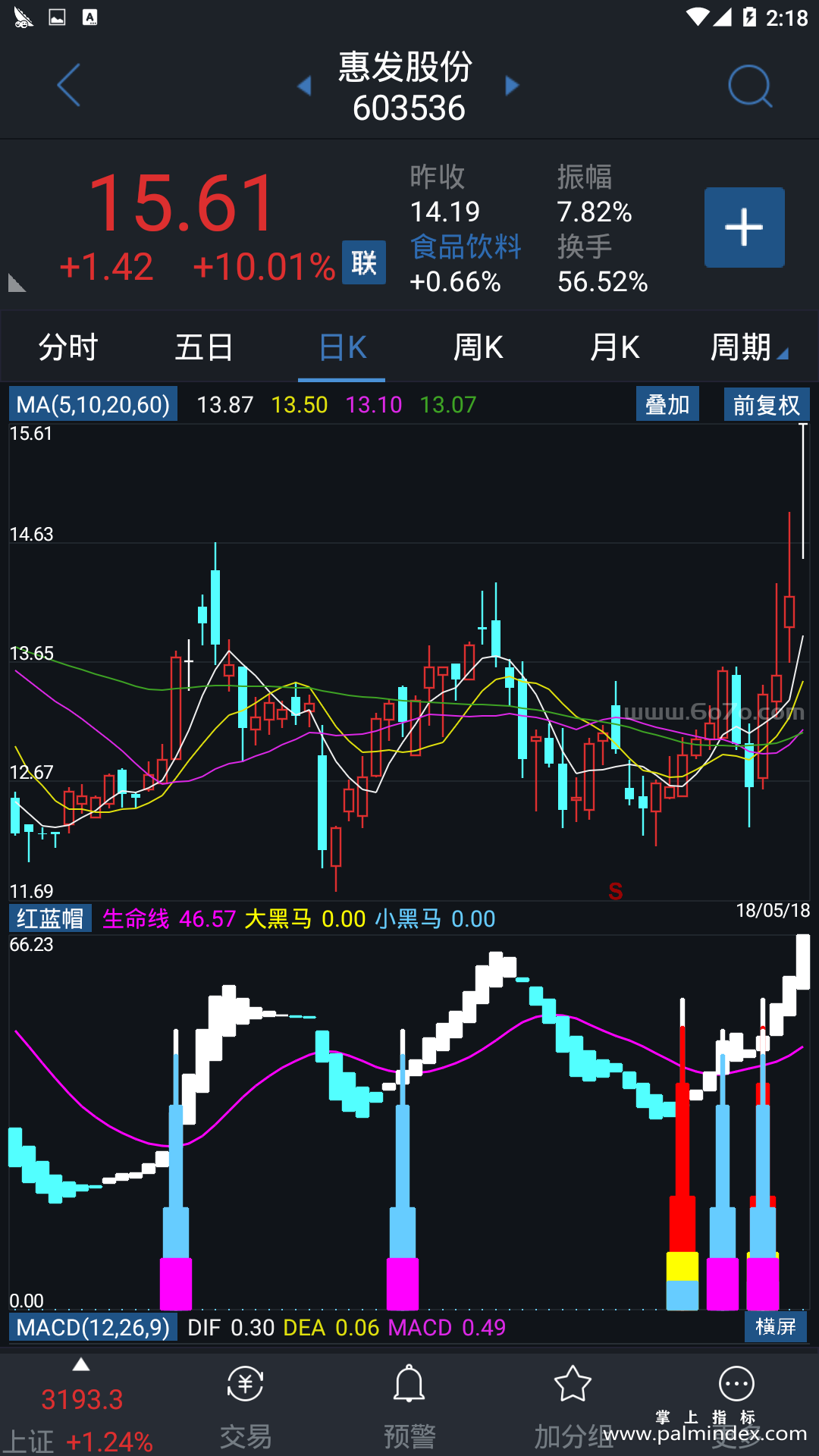Switch to landscape with 横屏 button
Viewport: 819px width, 1456px height.
(775, 1327)
